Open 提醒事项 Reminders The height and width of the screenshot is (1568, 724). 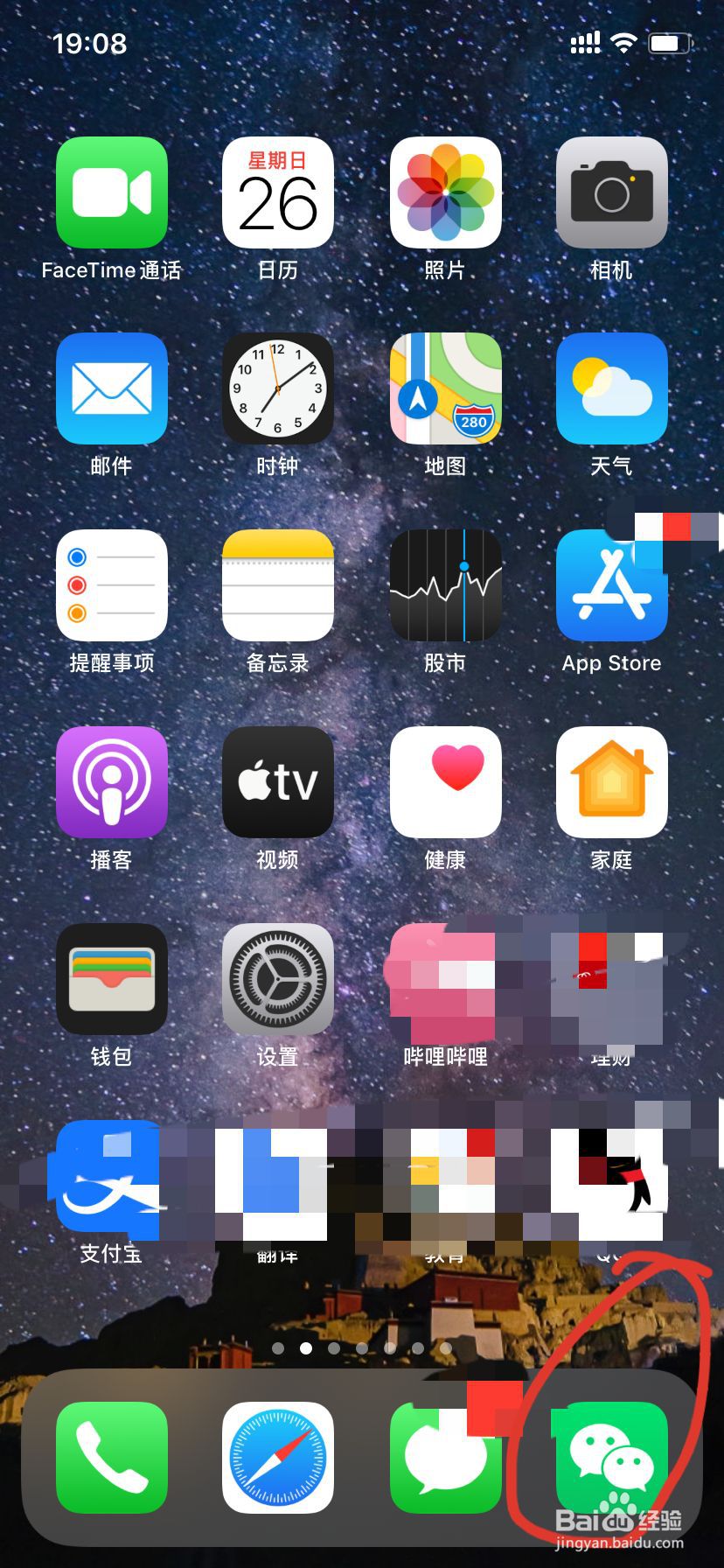[x=112, y=584]
